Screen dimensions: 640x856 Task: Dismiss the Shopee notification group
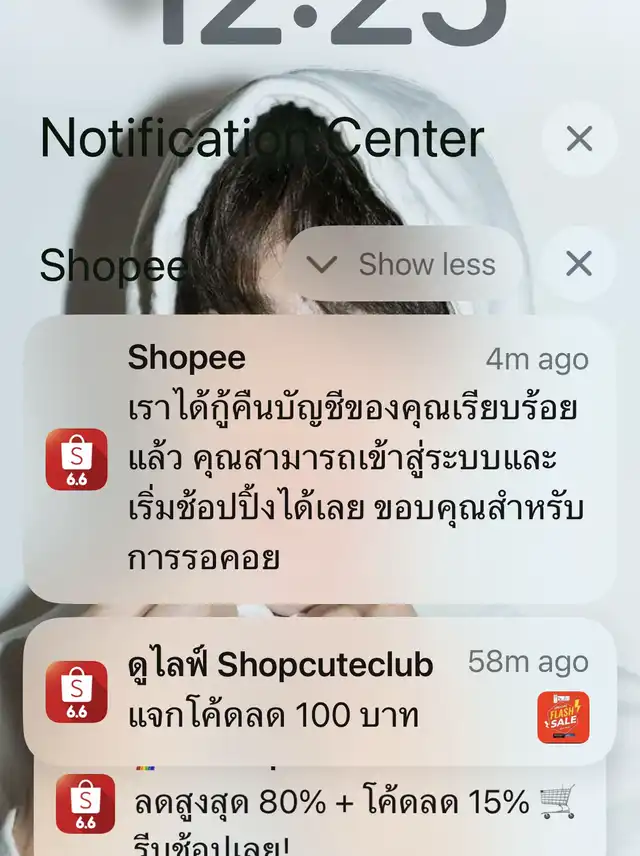pos(579,265)
